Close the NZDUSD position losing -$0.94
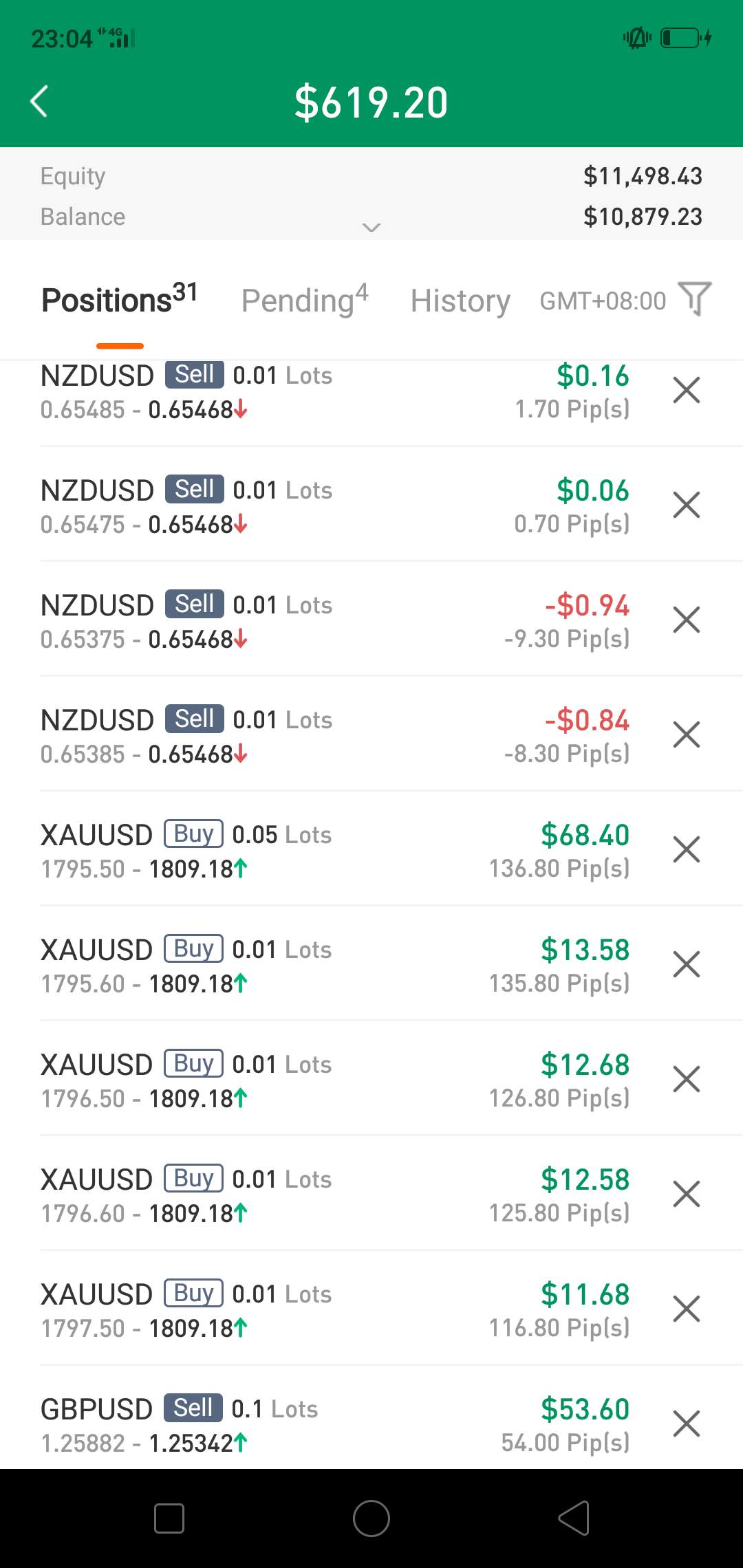 (687, 620)
